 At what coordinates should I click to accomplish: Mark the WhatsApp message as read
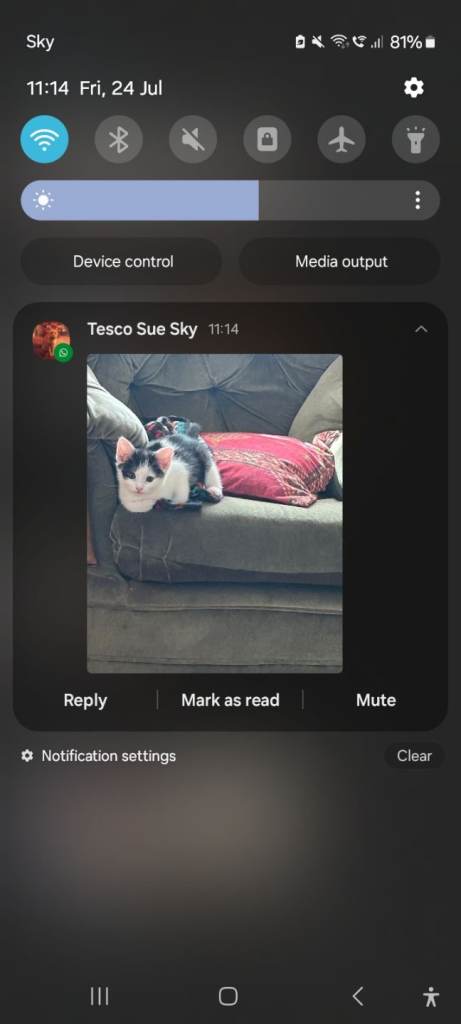(230, 700)
